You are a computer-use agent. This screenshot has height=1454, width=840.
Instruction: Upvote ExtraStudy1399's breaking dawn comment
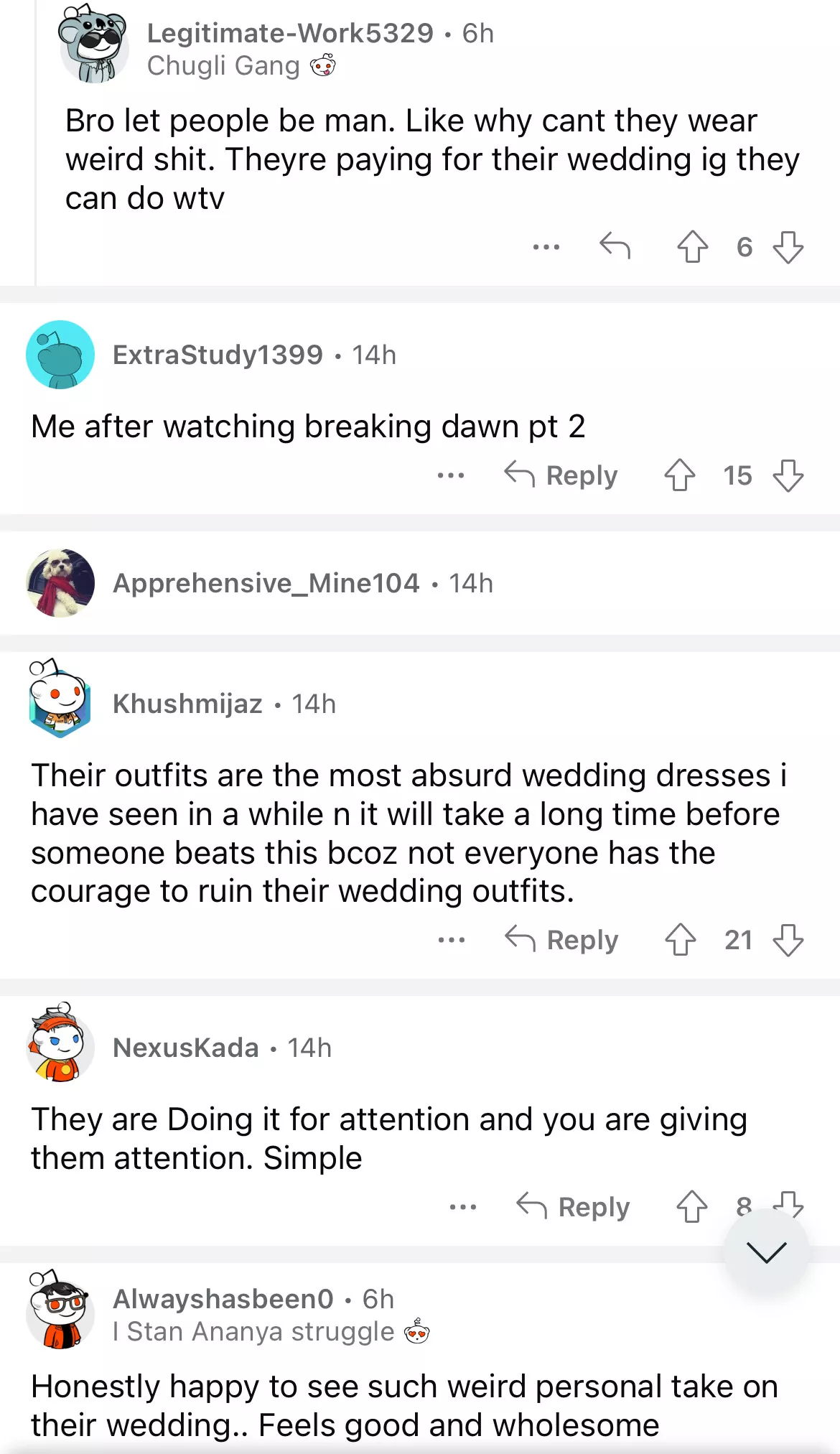click(679, 475)
